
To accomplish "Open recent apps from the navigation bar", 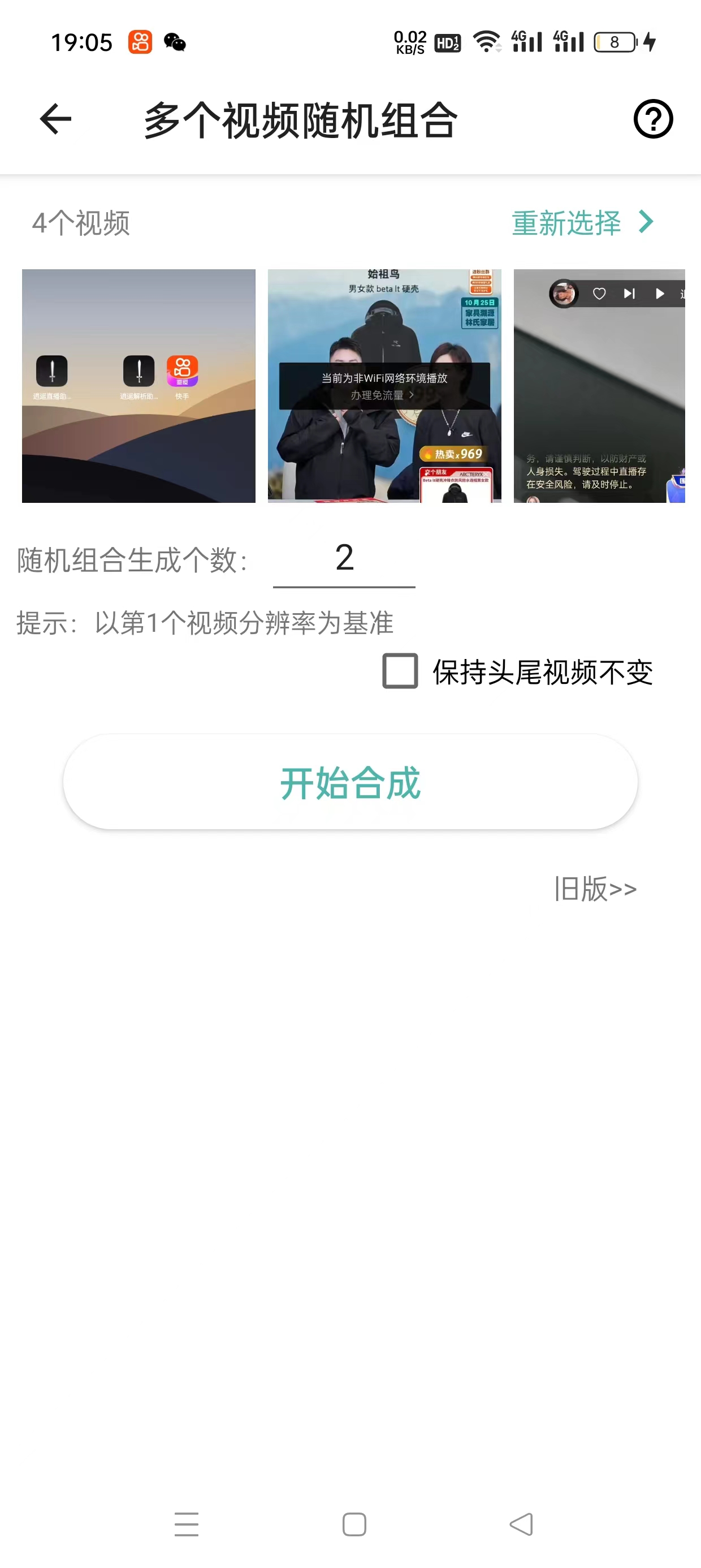I will [187, 1523].
